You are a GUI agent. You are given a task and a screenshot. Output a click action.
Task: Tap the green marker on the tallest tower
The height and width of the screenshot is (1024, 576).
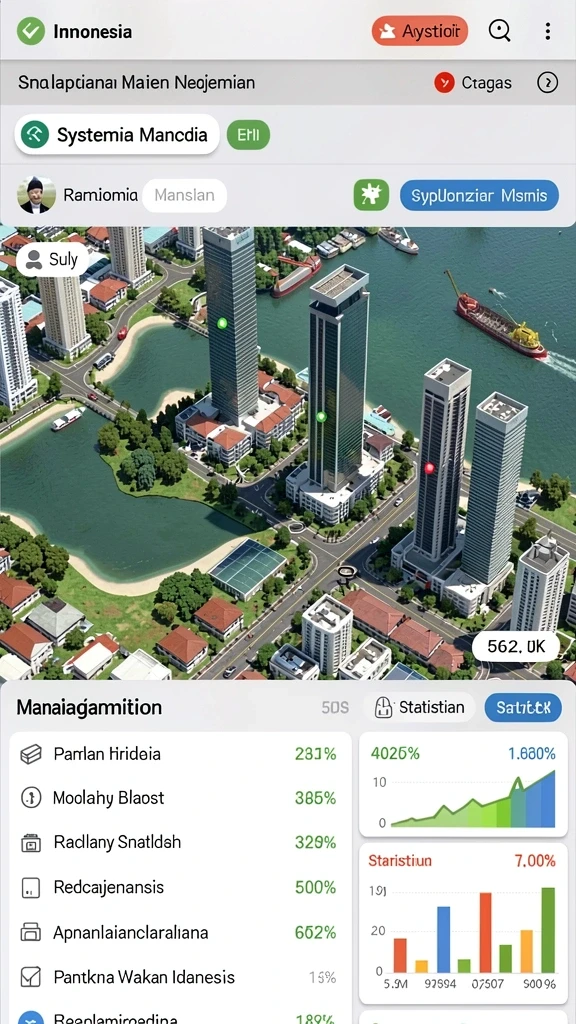221,323
